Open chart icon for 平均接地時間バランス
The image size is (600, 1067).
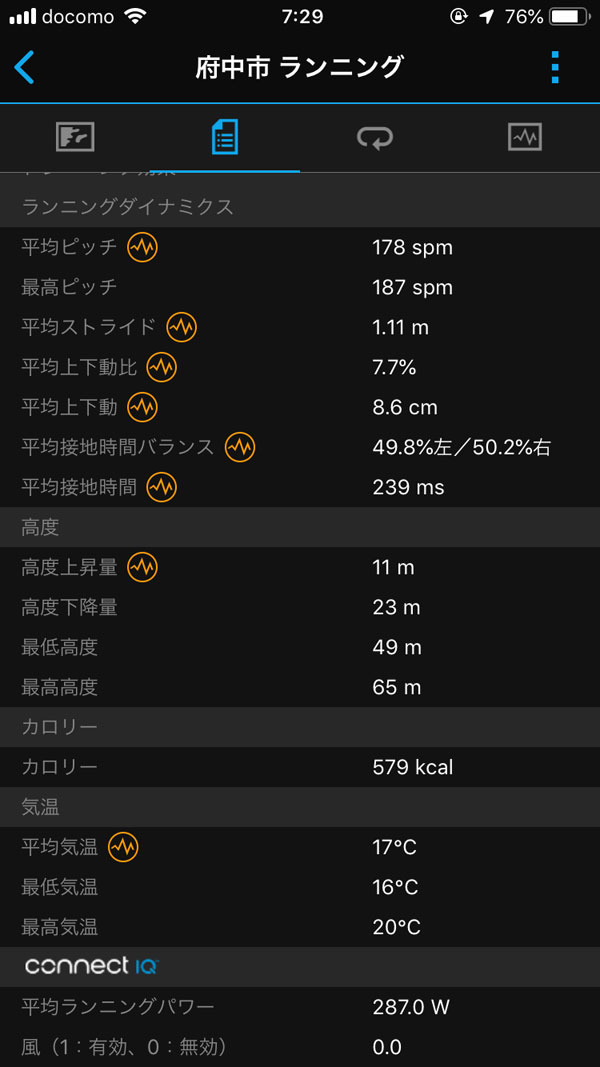(240, 447)
